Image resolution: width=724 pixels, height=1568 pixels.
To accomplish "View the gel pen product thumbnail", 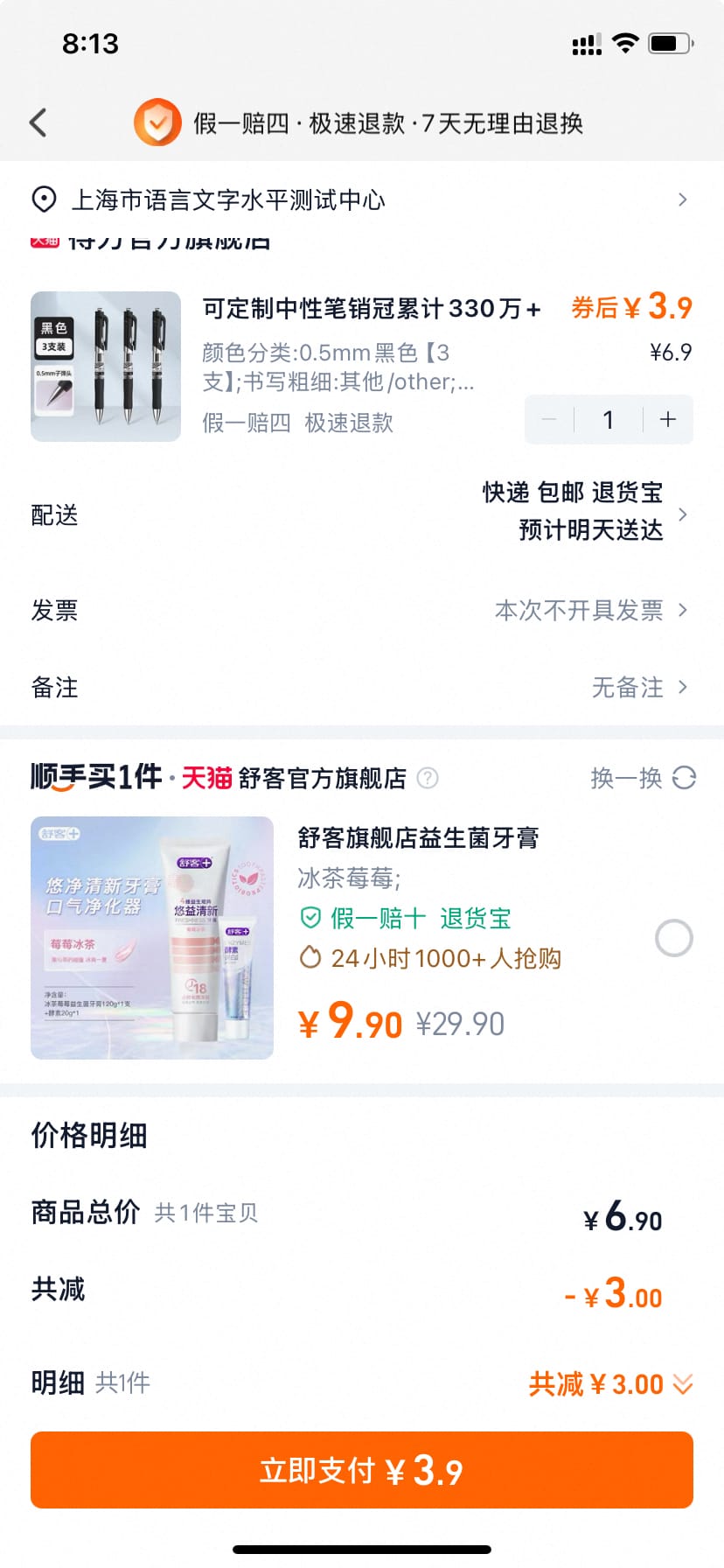I will 106,367.
